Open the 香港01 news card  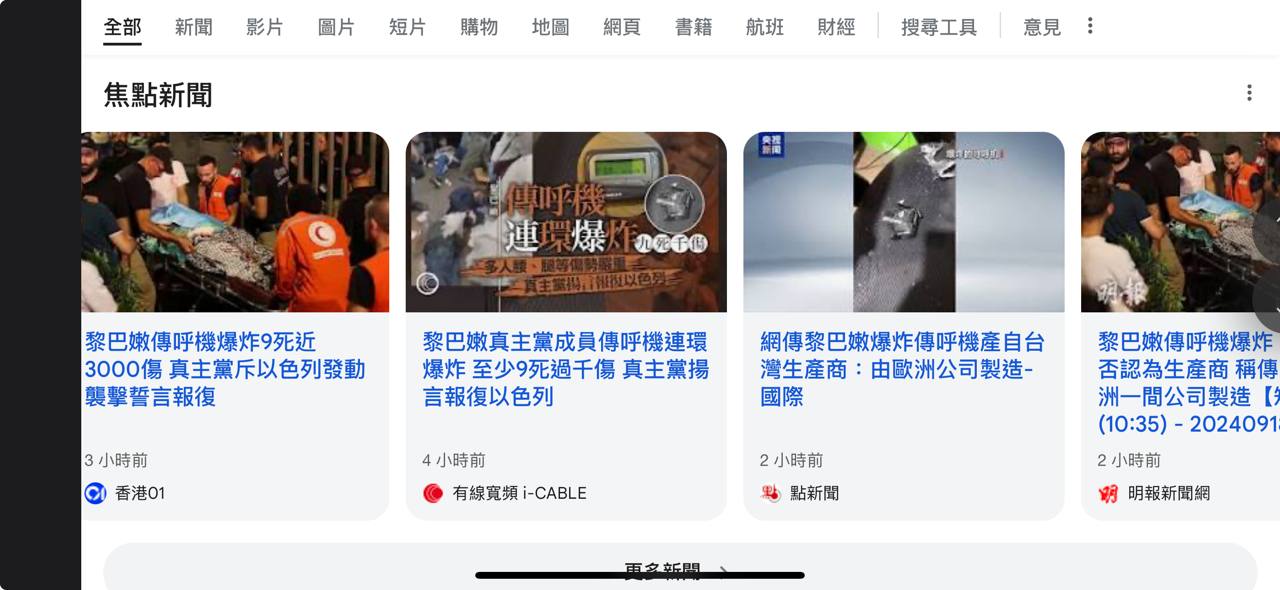(235, 368)
